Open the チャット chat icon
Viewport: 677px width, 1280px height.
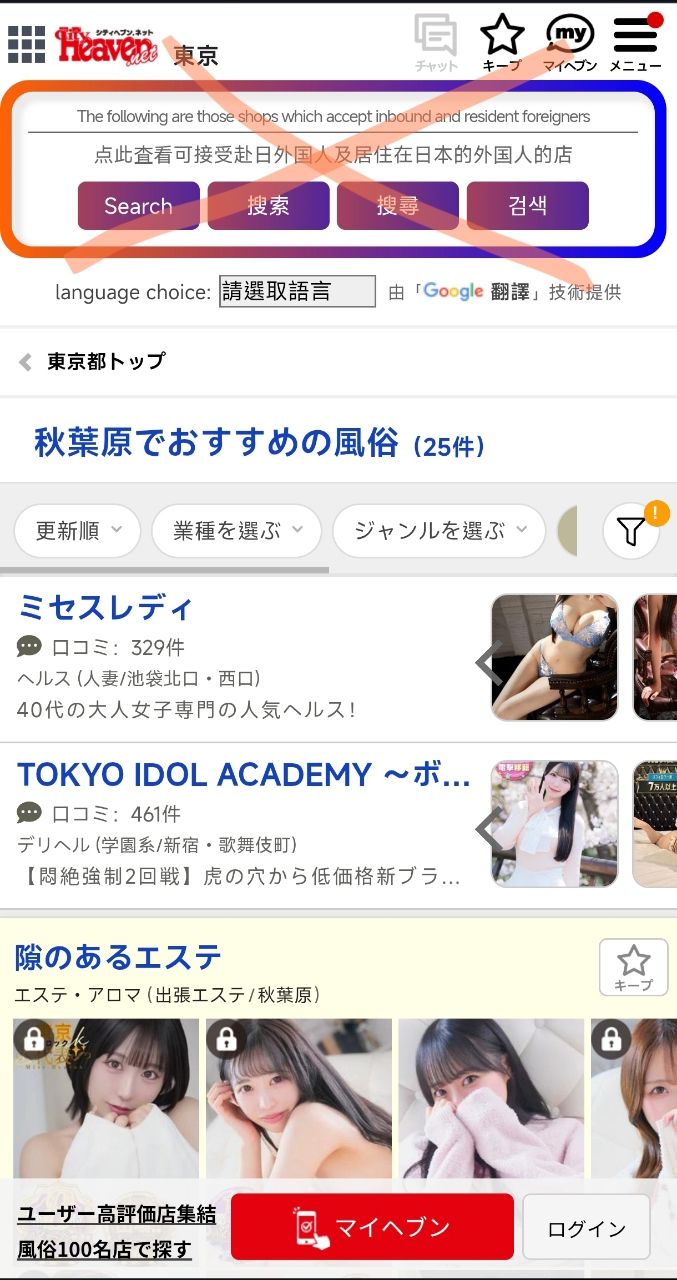436,44
